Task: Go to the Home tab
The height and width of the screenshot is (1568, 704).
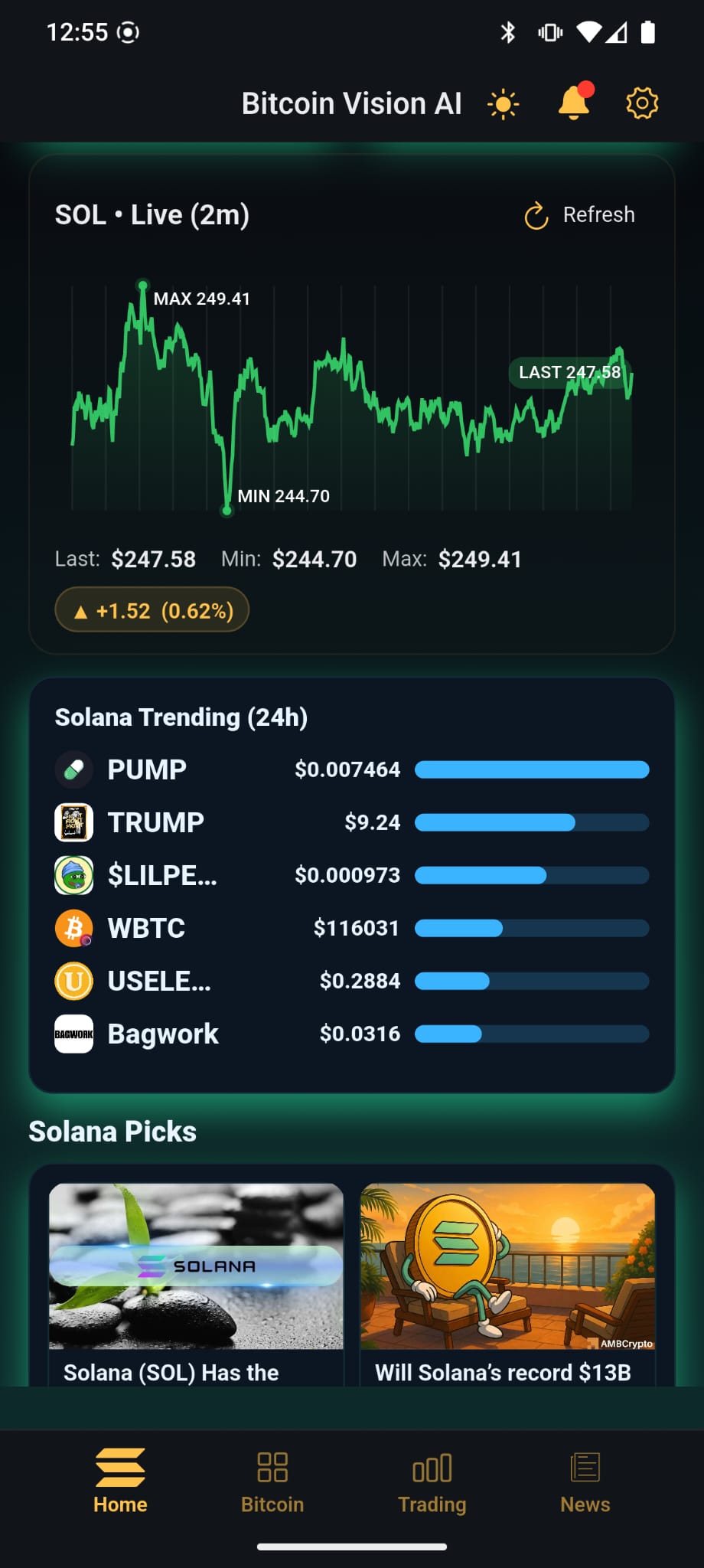Action: pos(120,1481)
